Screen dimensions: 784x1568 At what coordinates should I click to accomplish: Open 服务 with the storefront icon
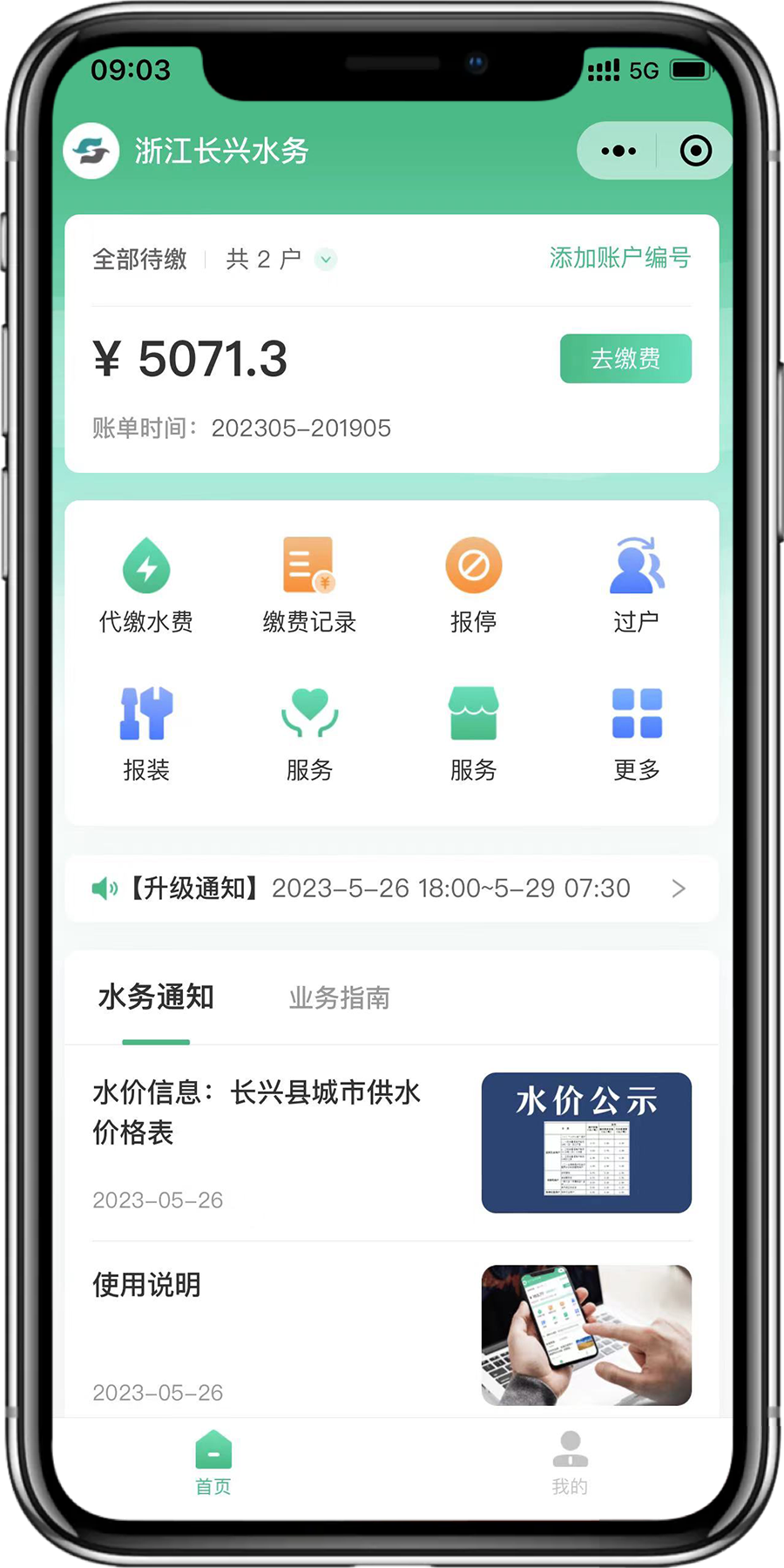click(473, 733)
